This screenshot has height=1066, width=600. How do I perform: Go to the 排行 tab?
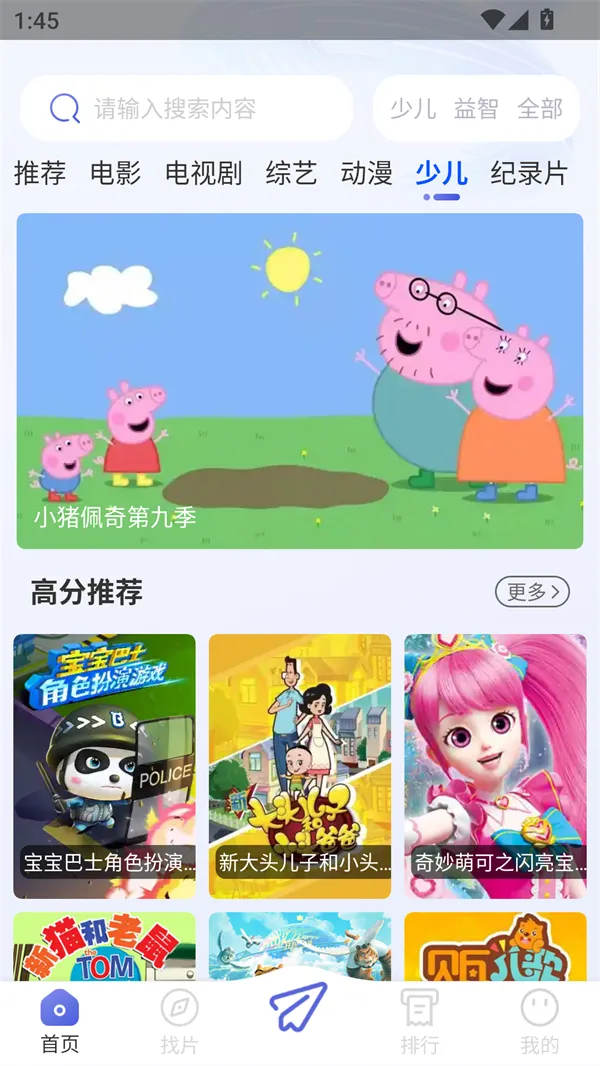pyautogui.click(x=420, y=1022)
